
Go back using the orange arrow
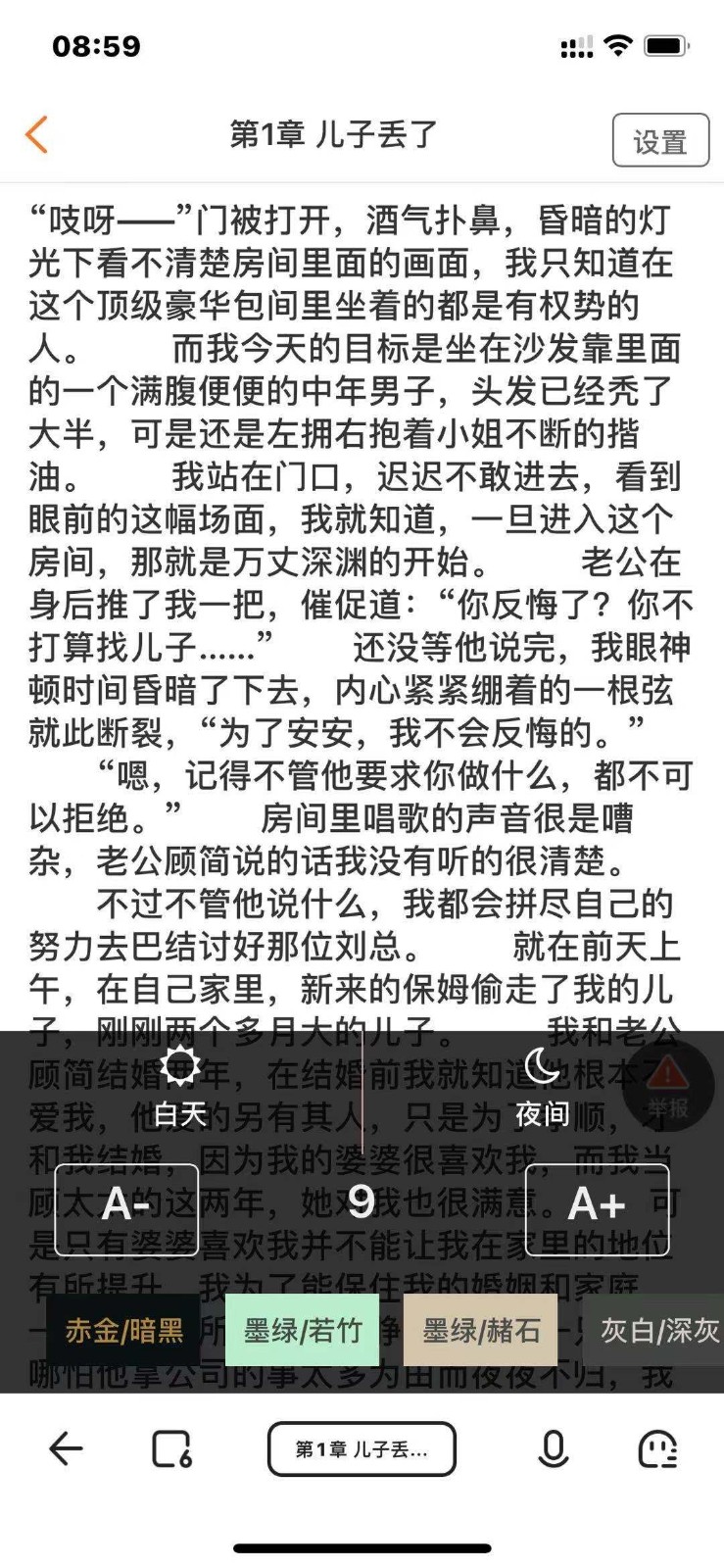point(37,135)
